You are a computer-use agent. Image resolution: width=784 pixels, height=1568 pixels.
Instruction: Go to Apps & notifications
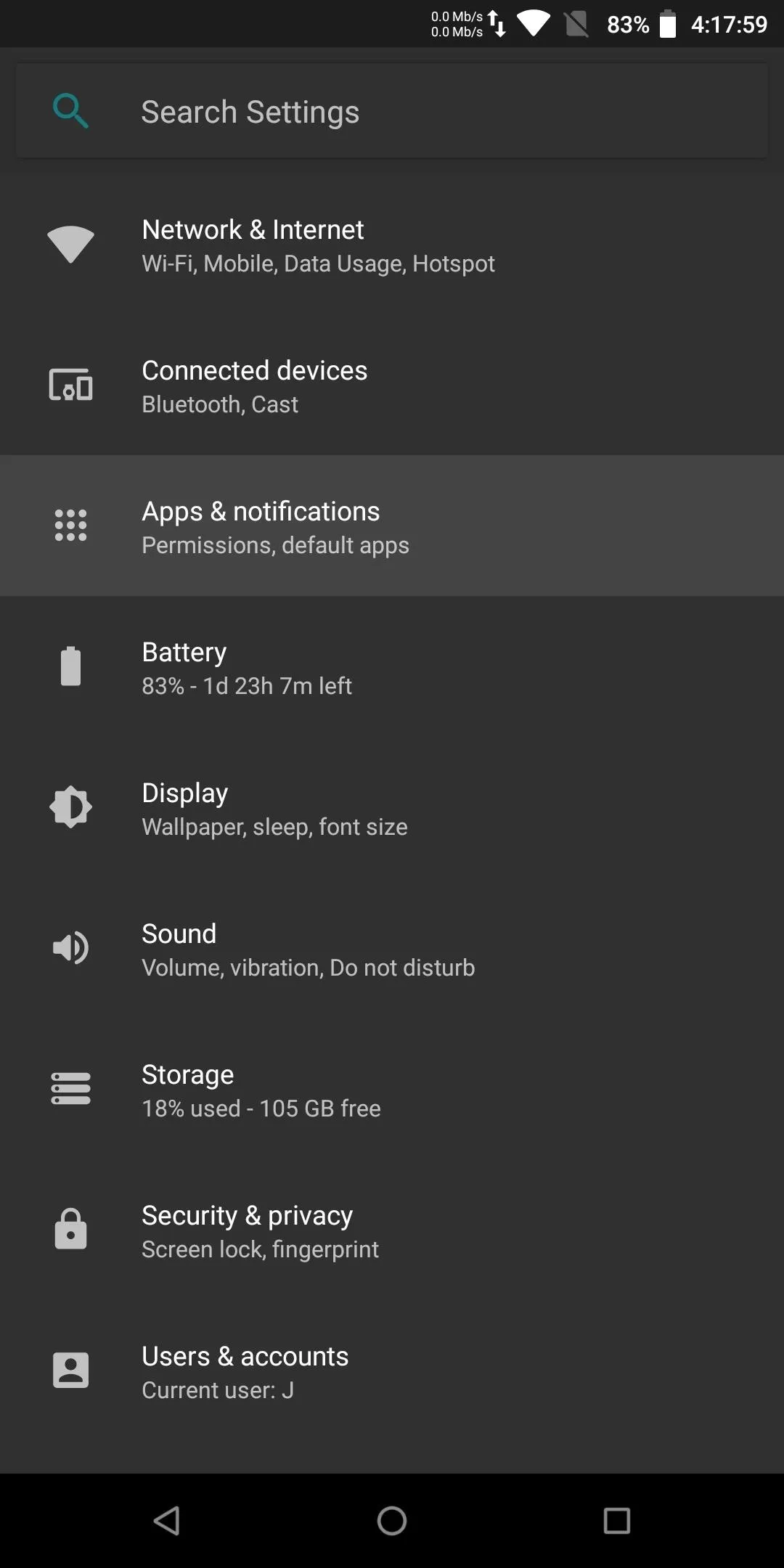392,526
